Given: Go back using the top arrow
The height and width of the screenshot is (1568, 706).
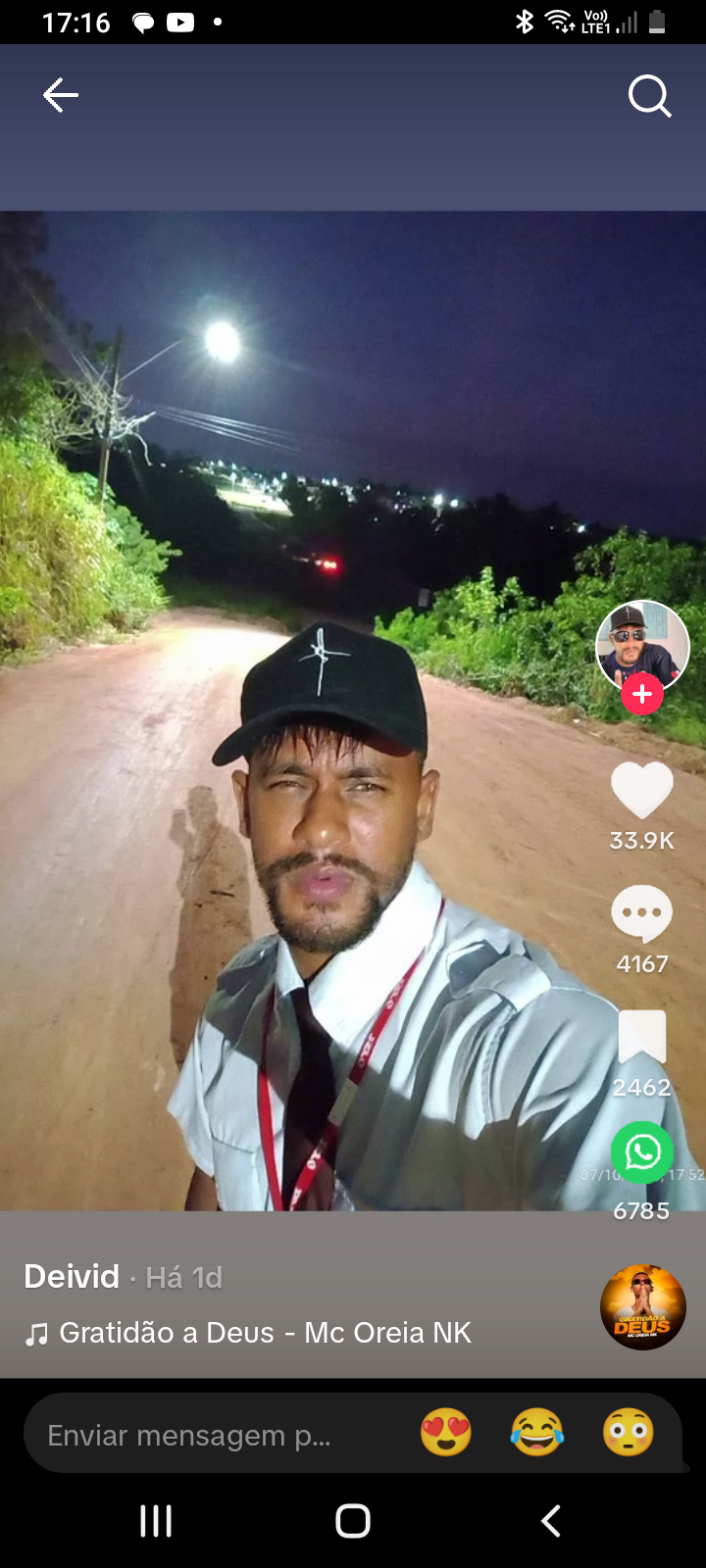Looking at the screenshot, I should (x=61, y=95).
